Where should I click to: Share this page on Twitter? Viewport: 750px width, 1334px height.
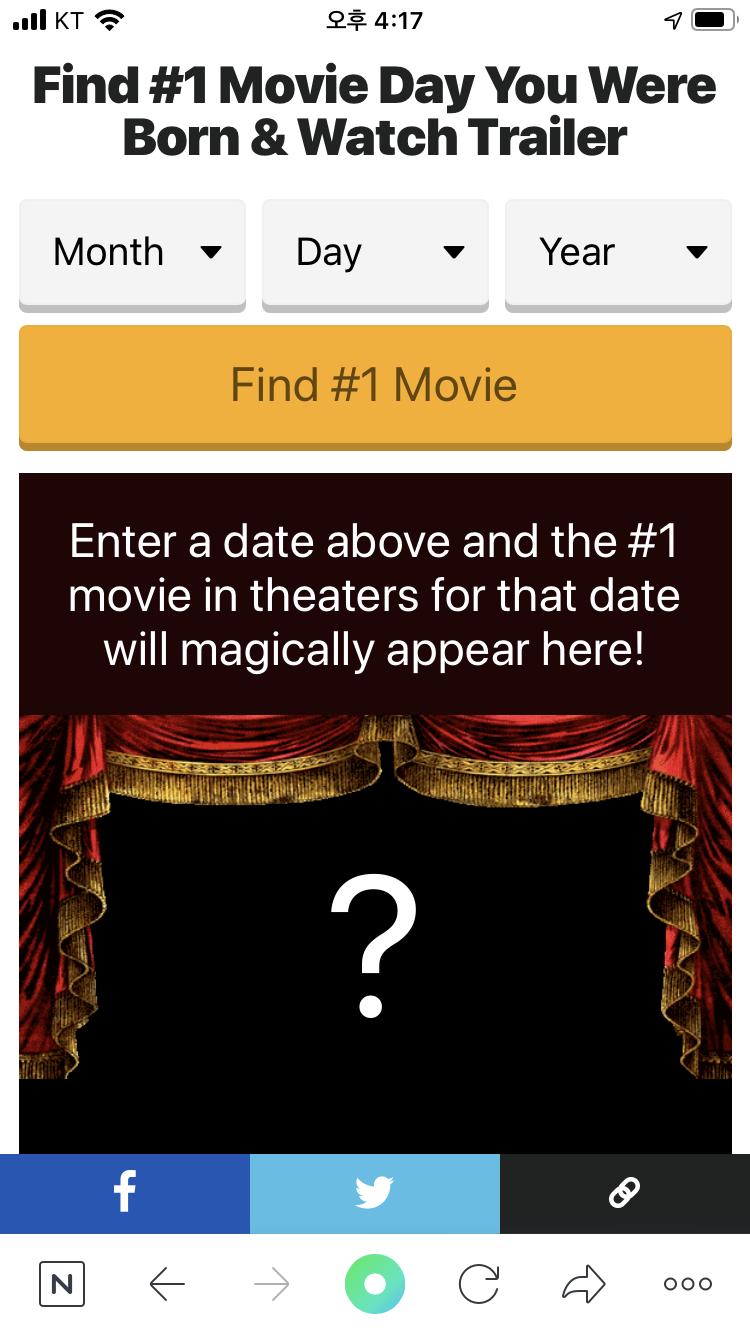point(375,1193)
